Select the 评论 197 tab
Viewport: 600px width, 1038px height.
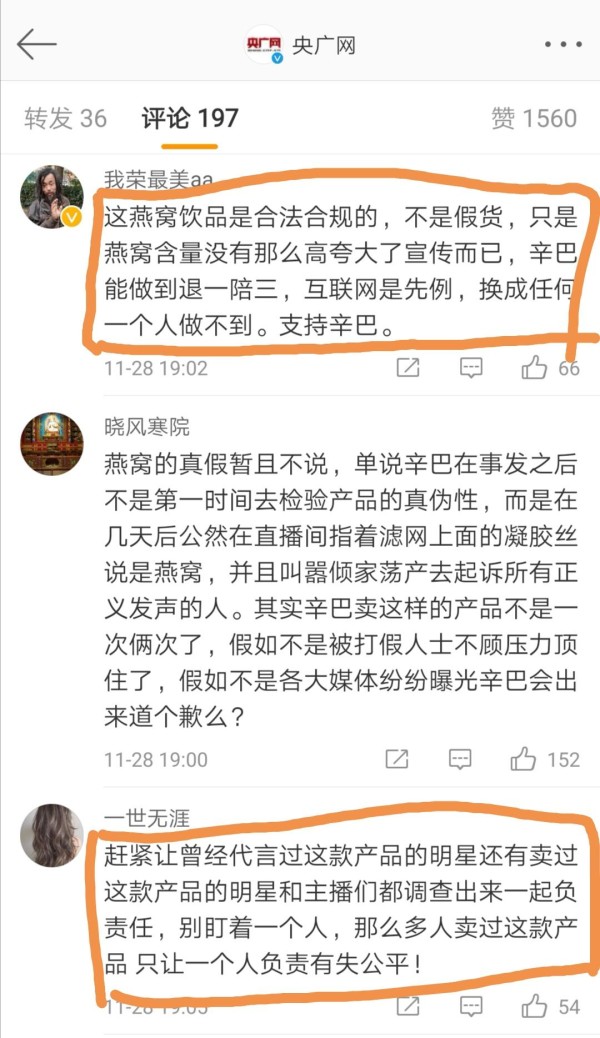(x=189, y=118)
